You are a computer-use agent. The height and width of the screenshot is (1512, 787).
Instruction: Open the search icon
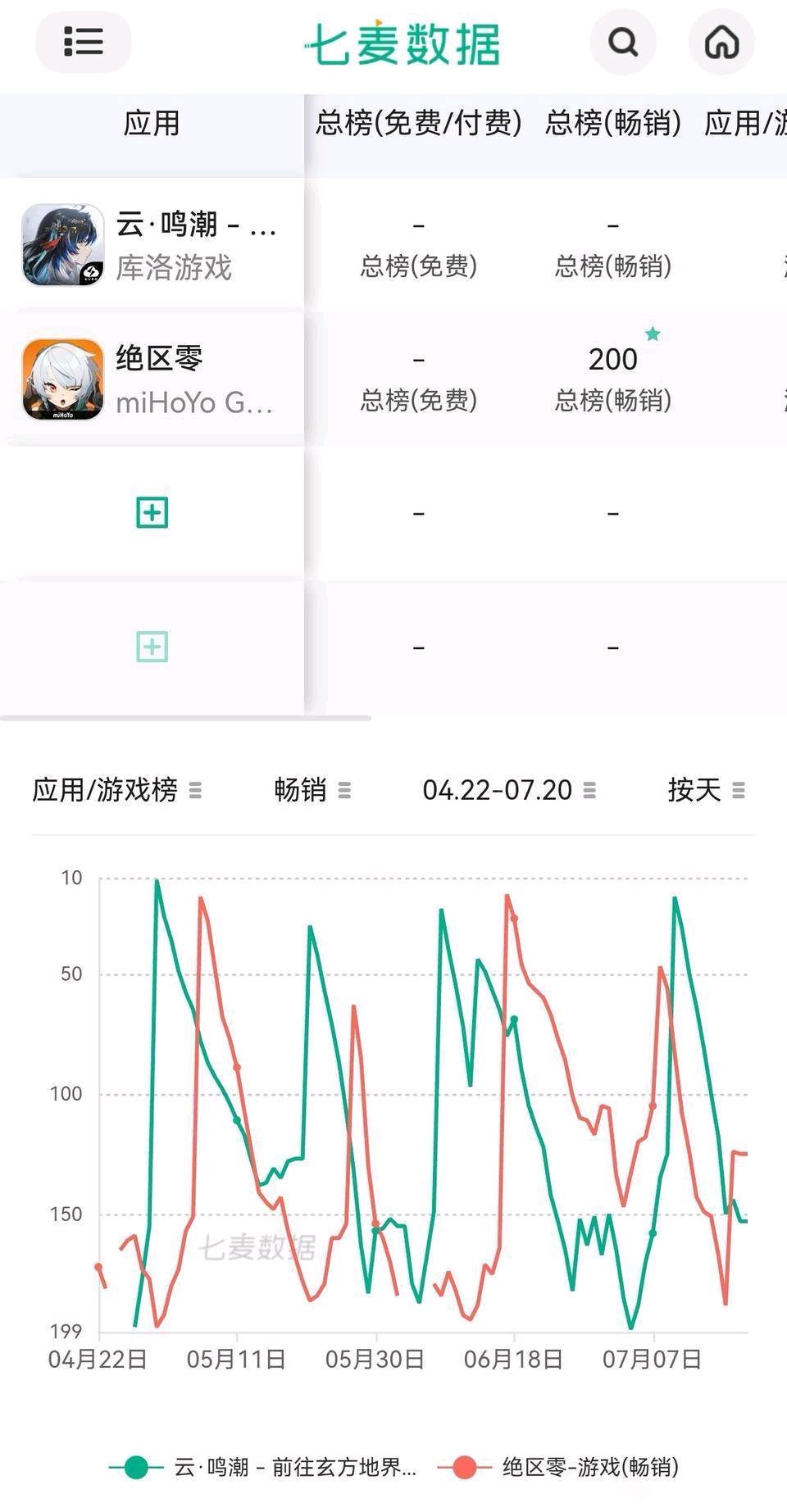pos(623,42)
